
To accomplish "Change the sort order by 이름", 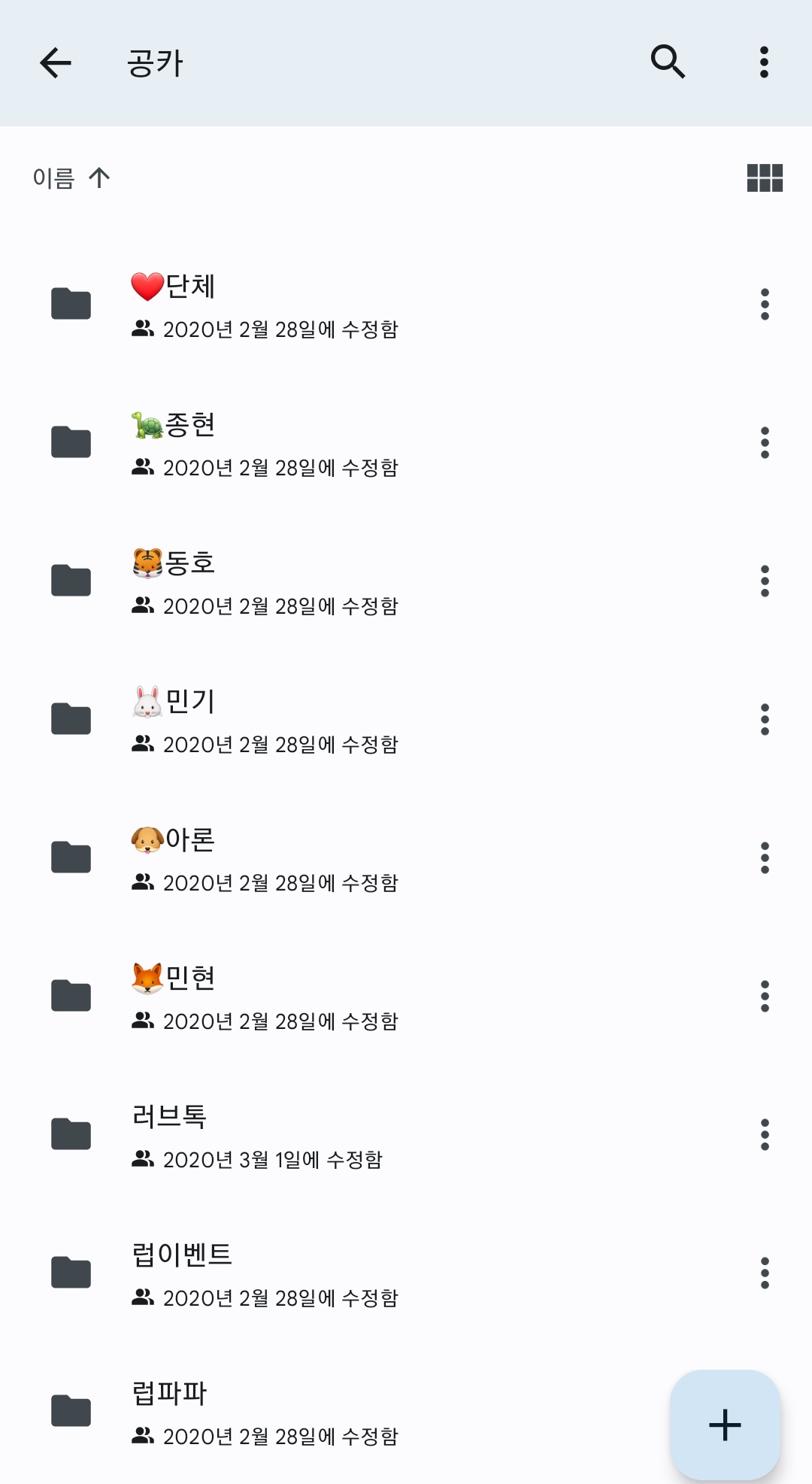I will click(x=71, y=178).
